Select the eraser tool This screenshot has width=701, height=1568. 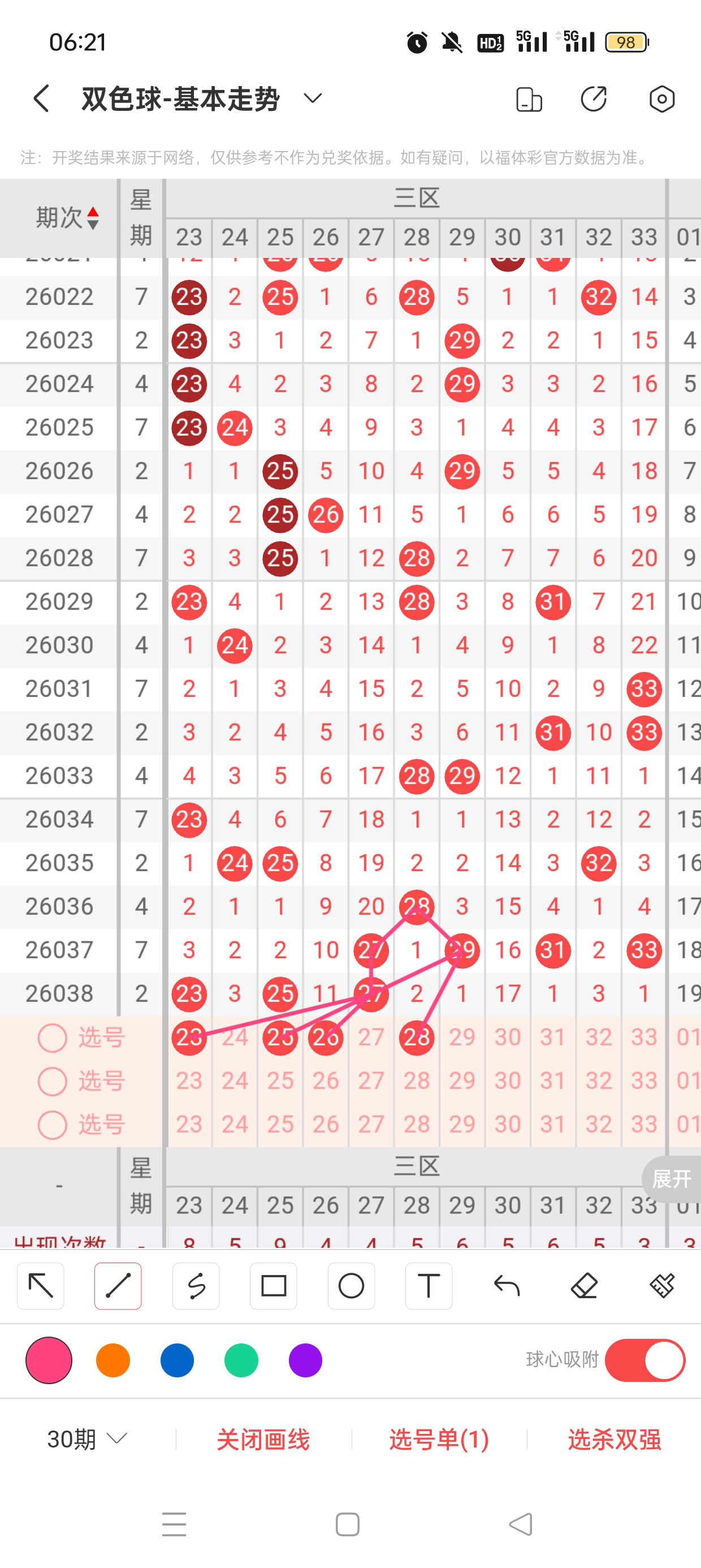coord(584,1286)
